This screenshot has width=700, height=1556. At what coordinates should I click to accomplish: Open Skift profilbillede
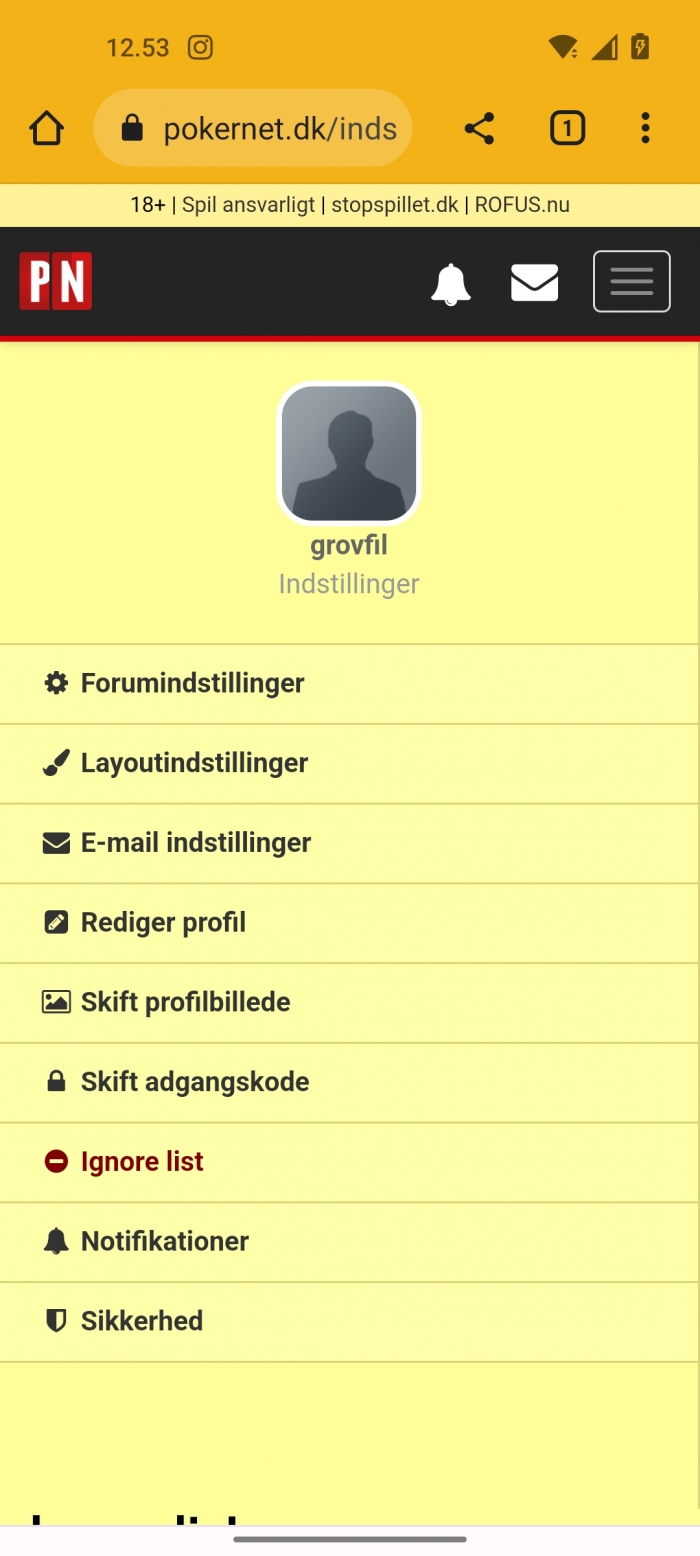(185, 1002)
